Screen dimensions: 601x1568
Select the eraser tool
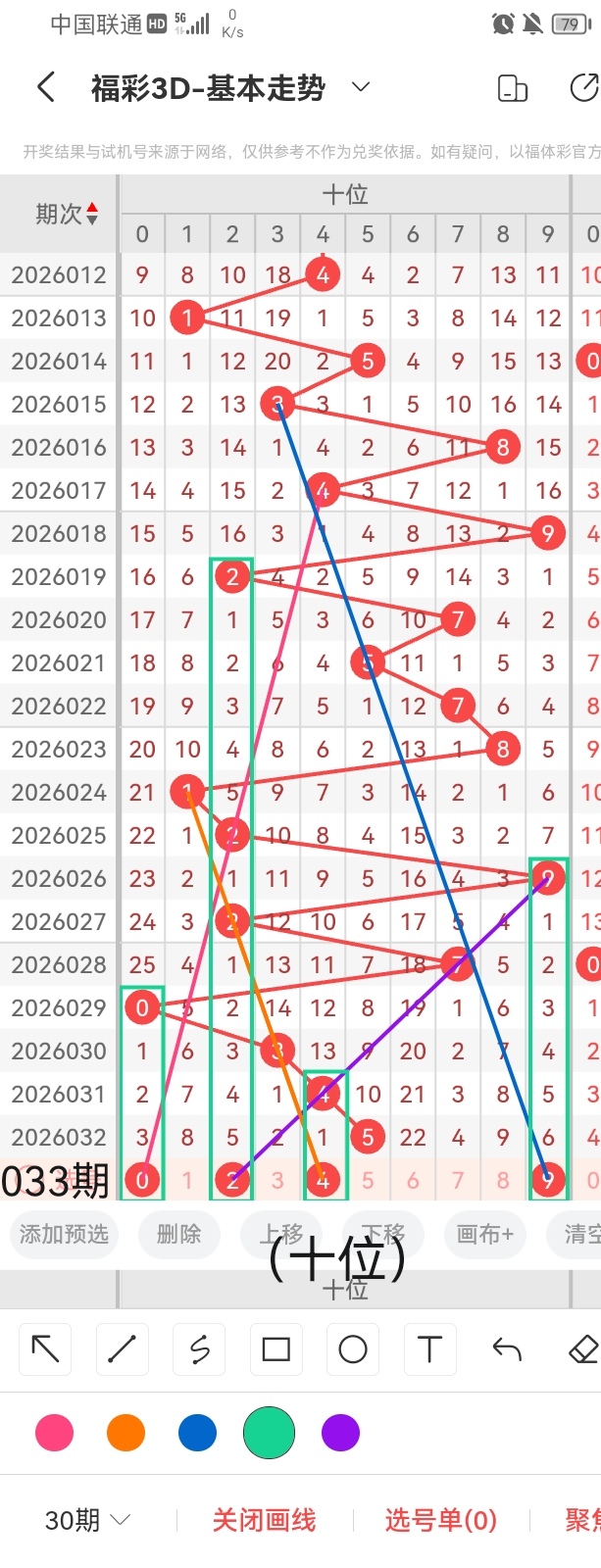pyautogui.click(x=582, y=1349)
